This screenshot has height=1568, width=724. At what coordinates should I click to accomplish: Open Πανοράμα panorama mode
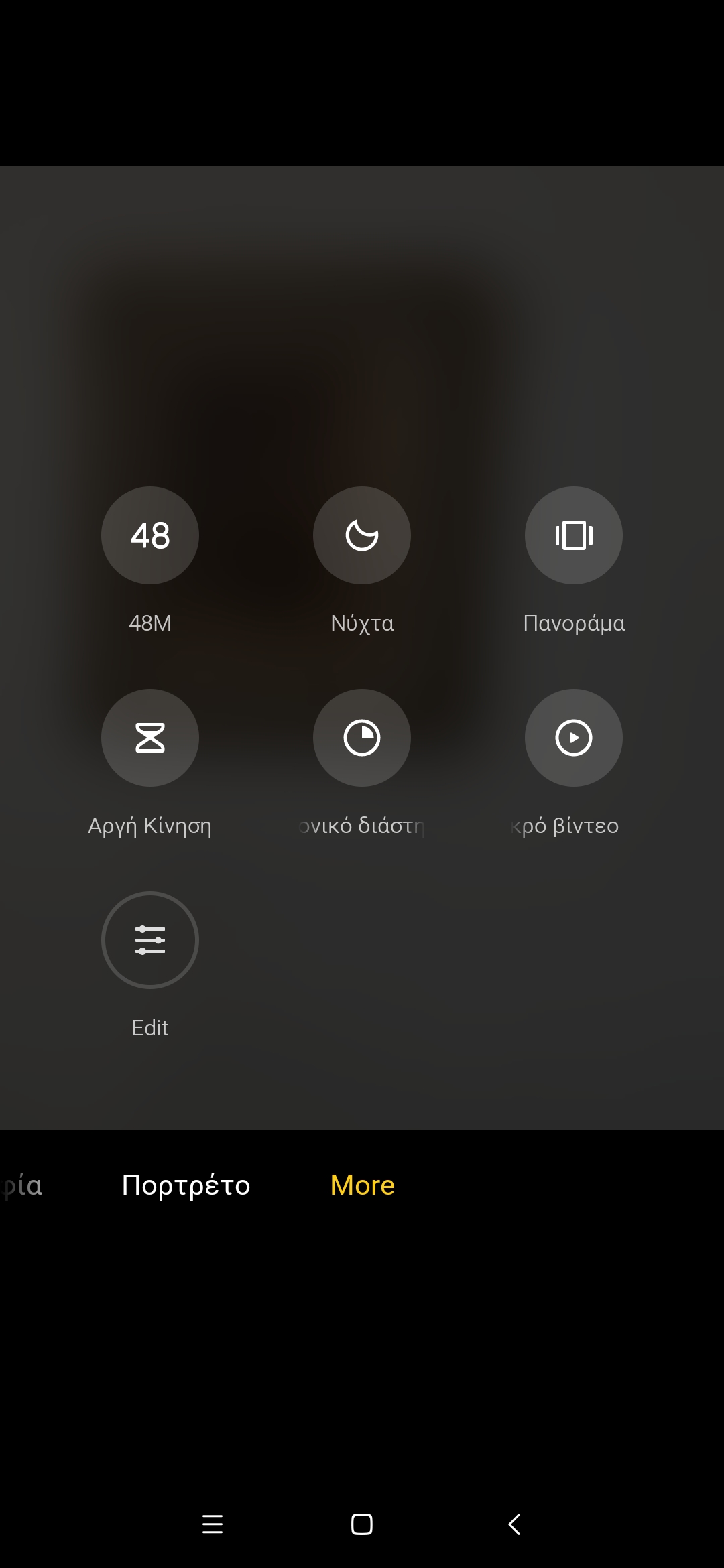[x=574, y=535]
